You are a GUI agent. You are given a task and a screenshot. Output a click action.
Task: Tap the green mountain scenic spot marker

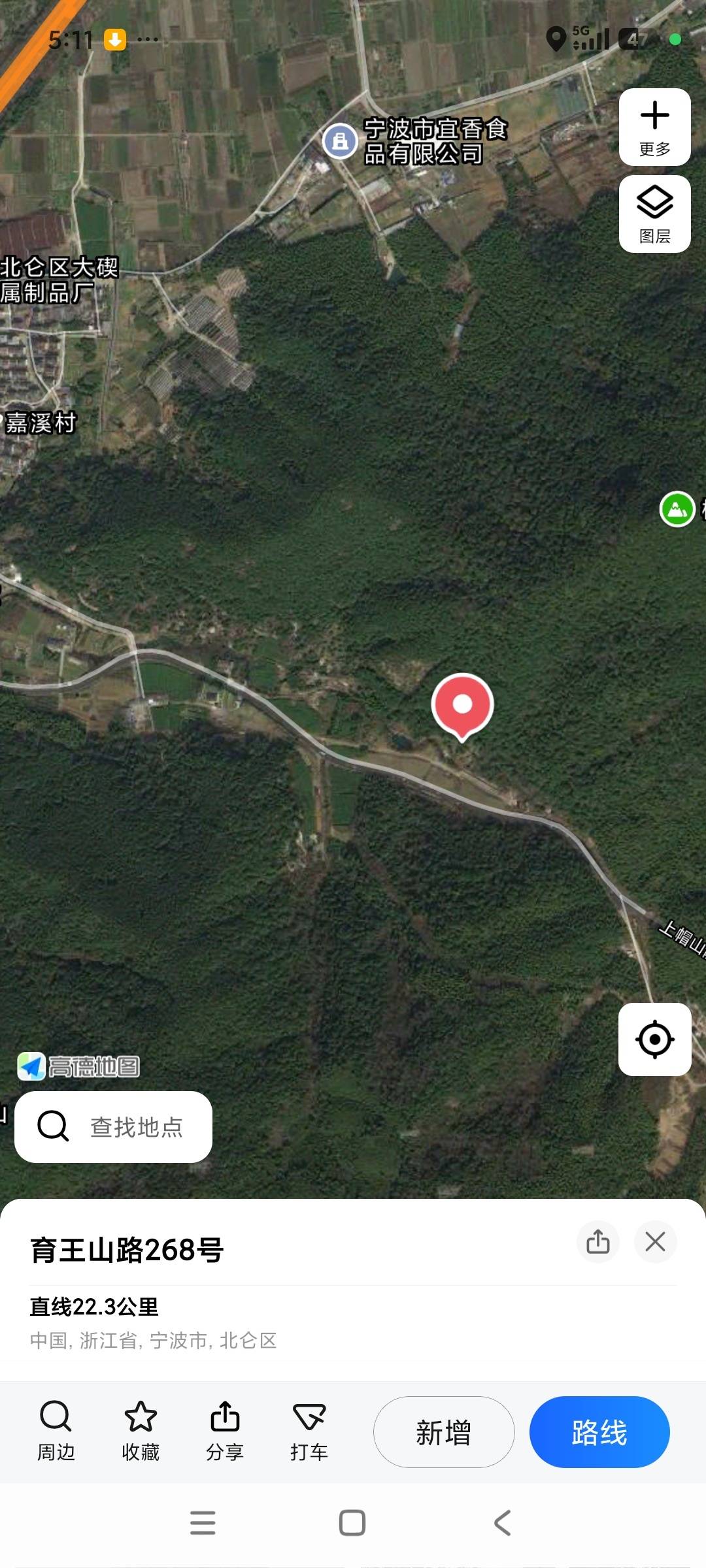coord(677,509)
